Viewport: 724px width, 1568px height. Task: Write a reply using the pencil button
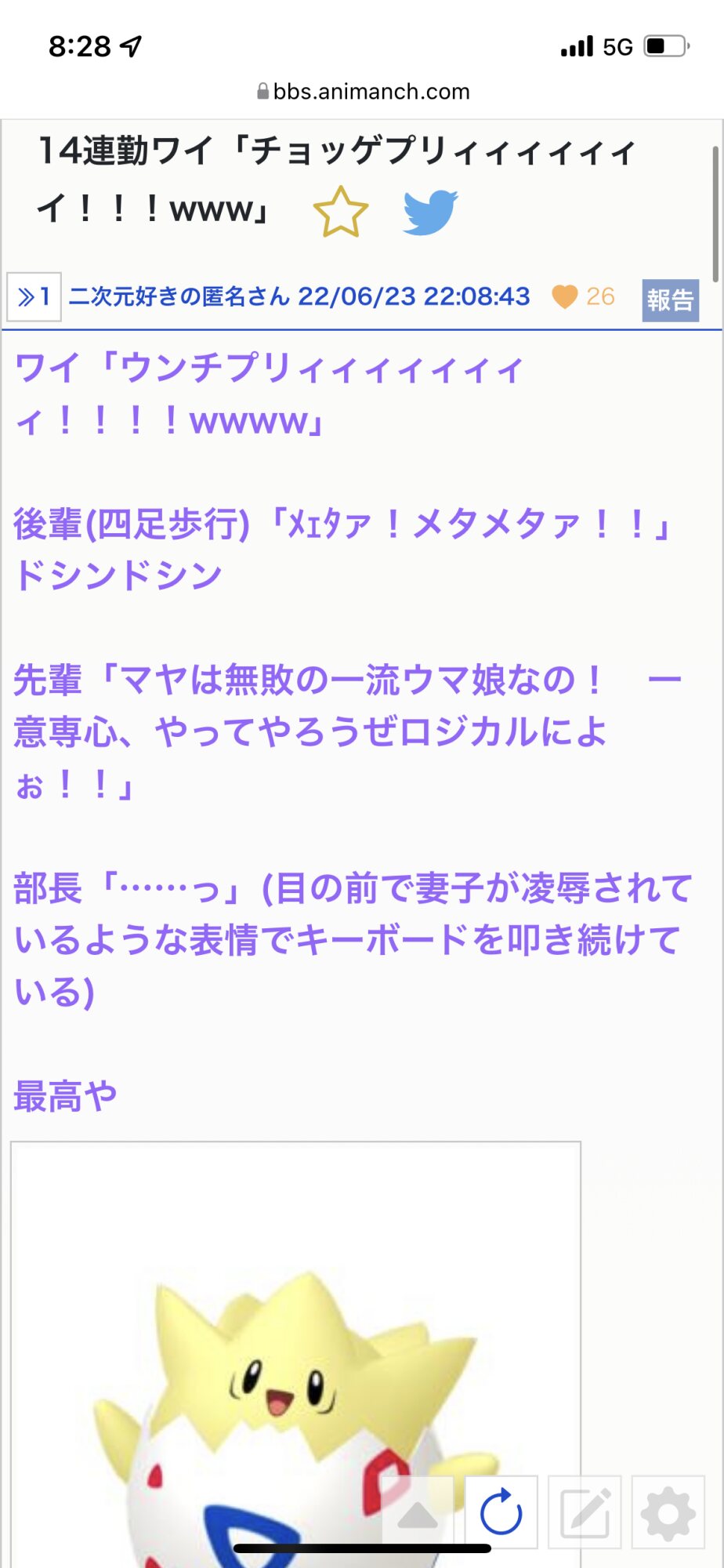(585, 1512)
